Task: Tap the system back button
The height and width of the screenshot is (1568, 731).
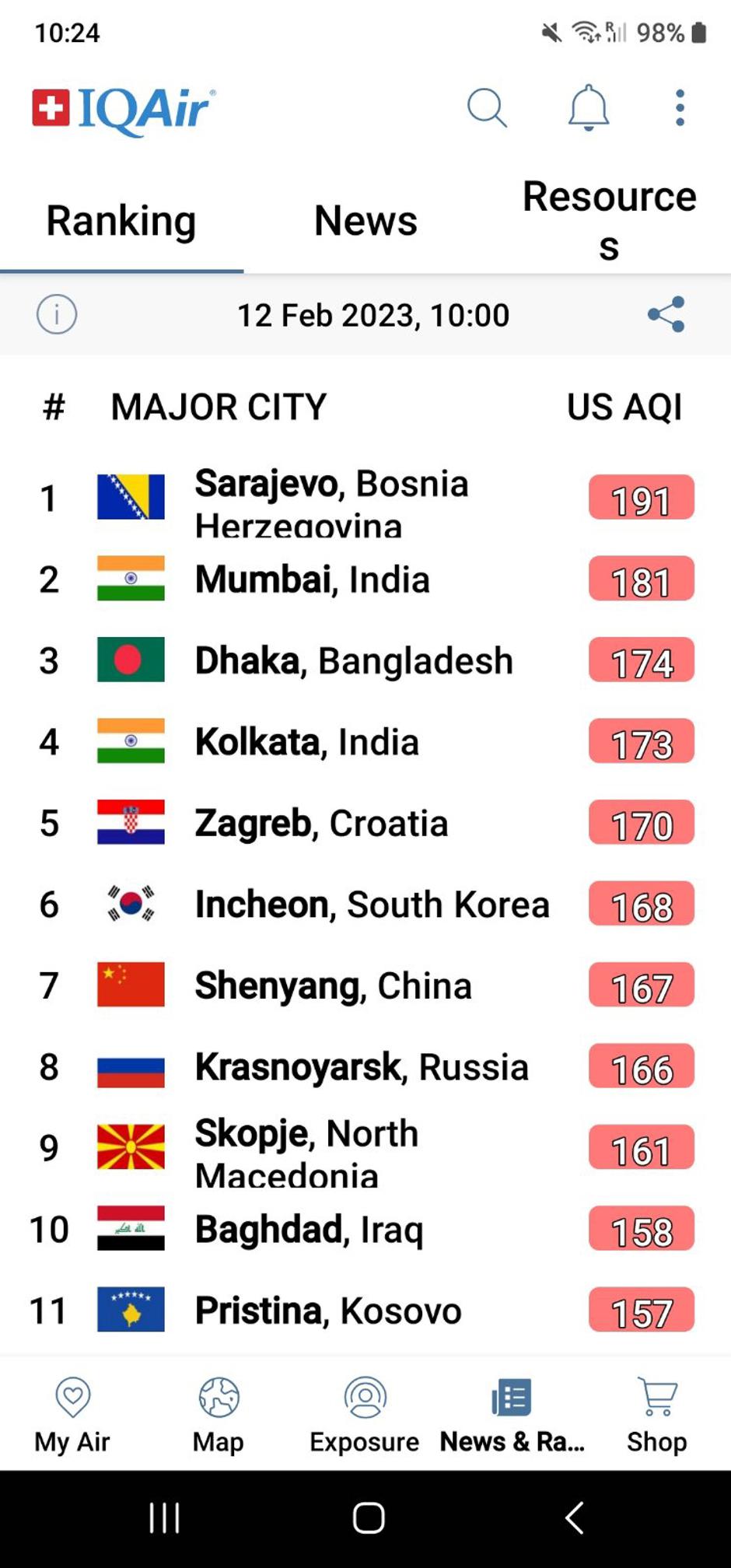Action: click(574, 1517)
